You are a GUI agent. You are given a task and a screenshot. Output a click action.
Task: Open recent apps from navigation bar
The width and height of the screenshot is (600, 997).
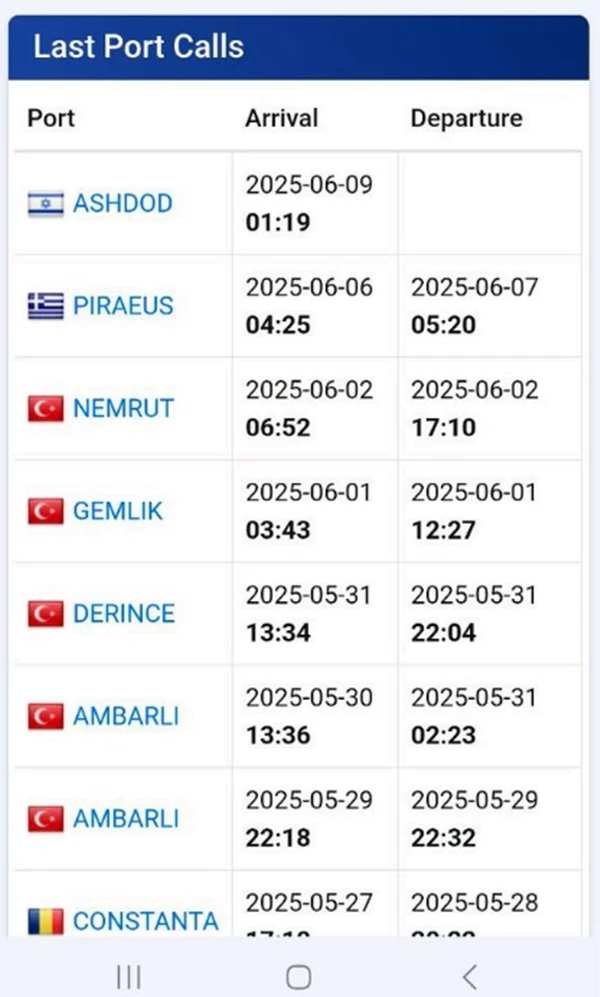129,977
